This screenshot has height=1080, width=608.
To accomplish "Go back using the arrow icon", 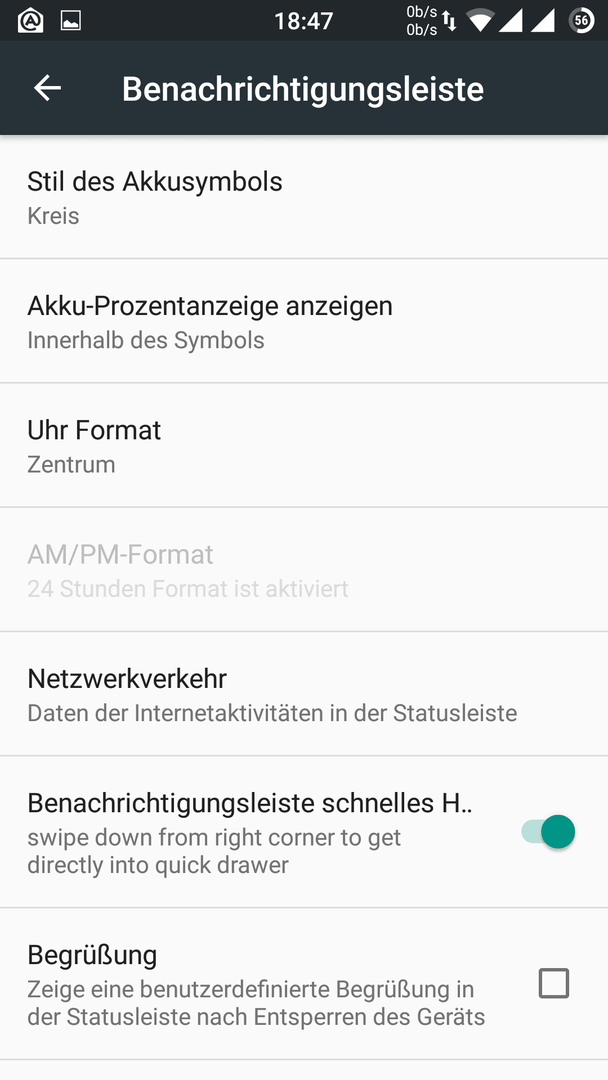I will pyautogui.click(x=47, y=88).
